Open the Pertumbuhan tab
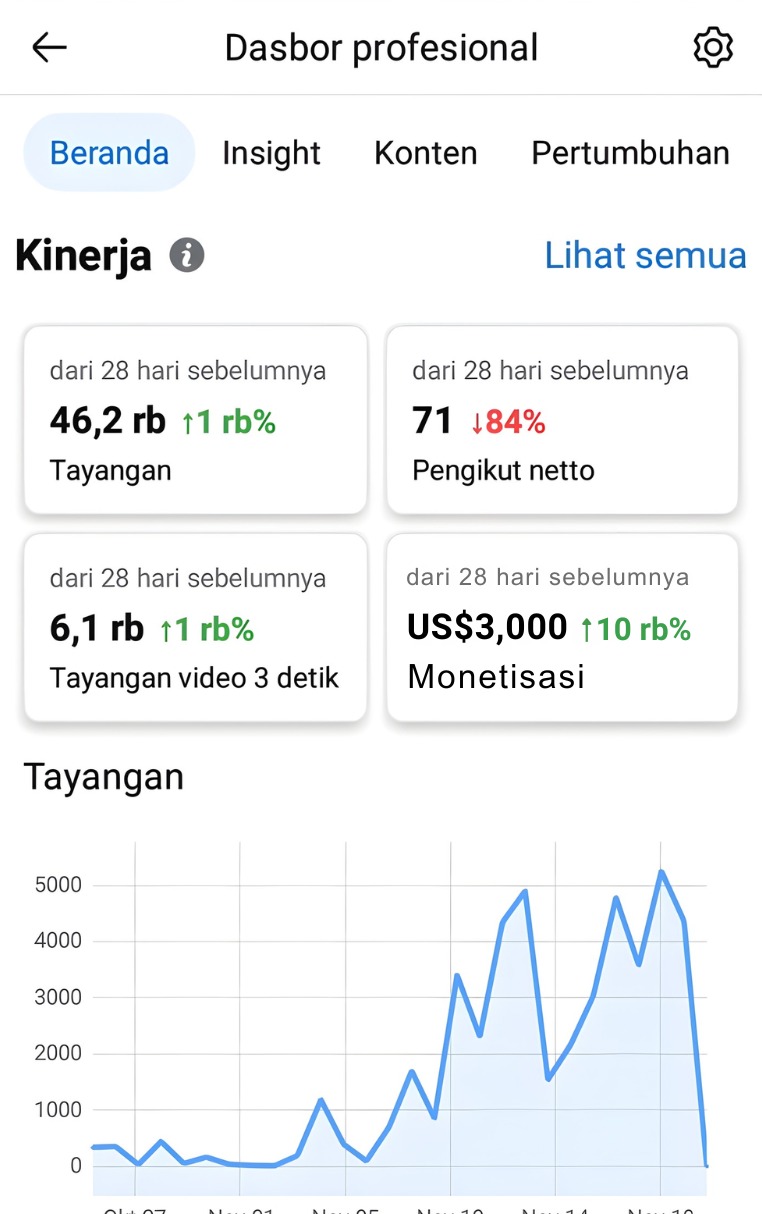 click(630, 153)
